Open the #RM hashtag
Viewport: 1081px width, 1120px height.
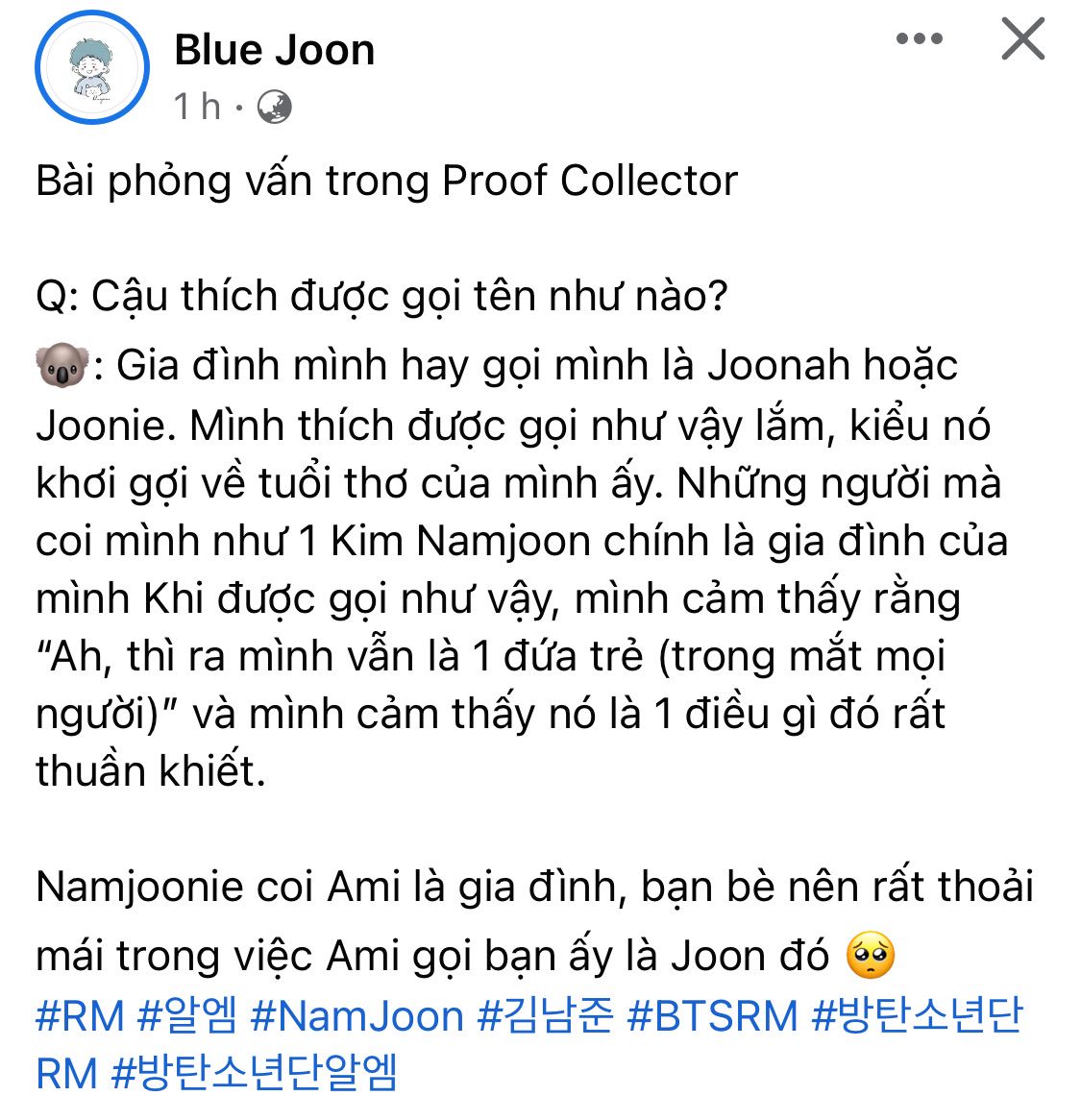coord(80,1015)
